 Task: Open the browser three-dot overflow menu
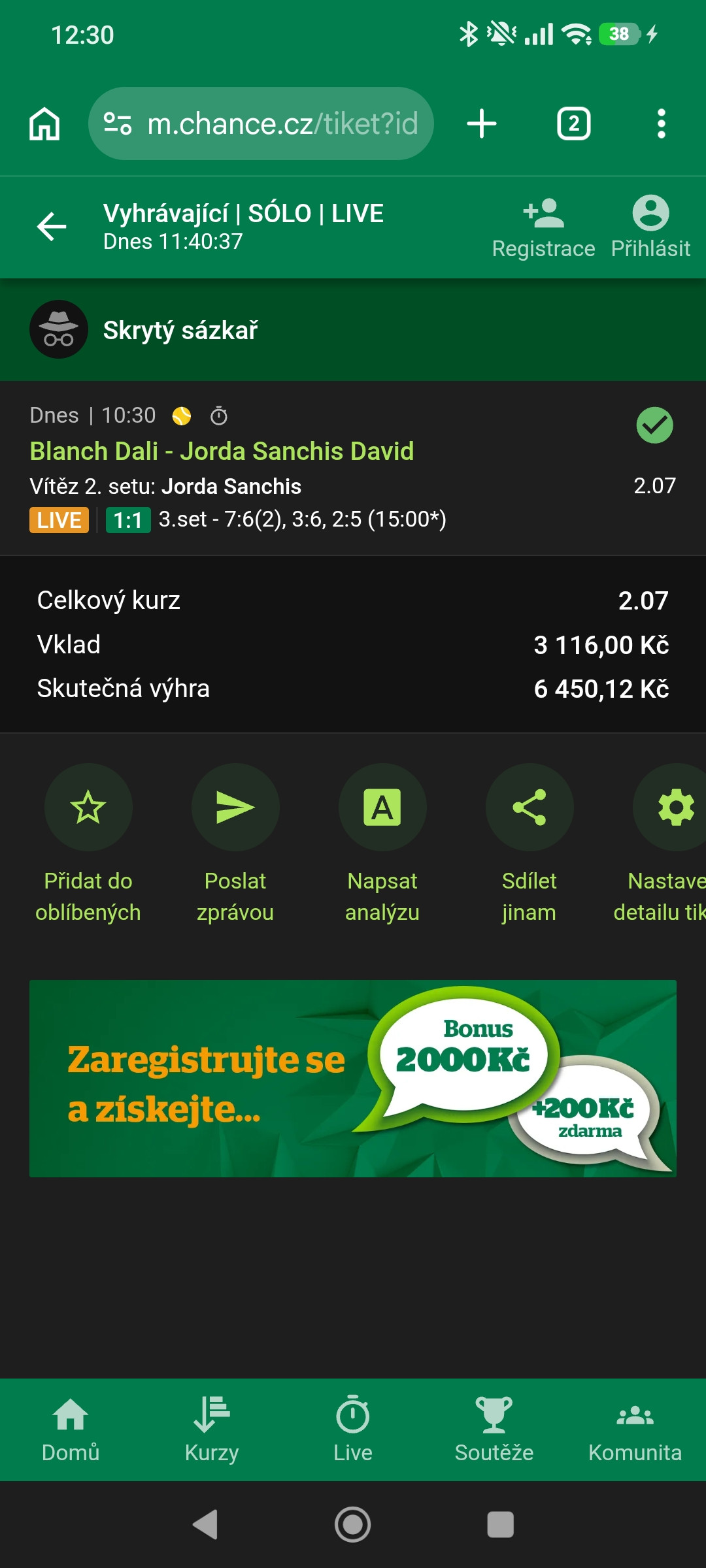click(662, 123)
